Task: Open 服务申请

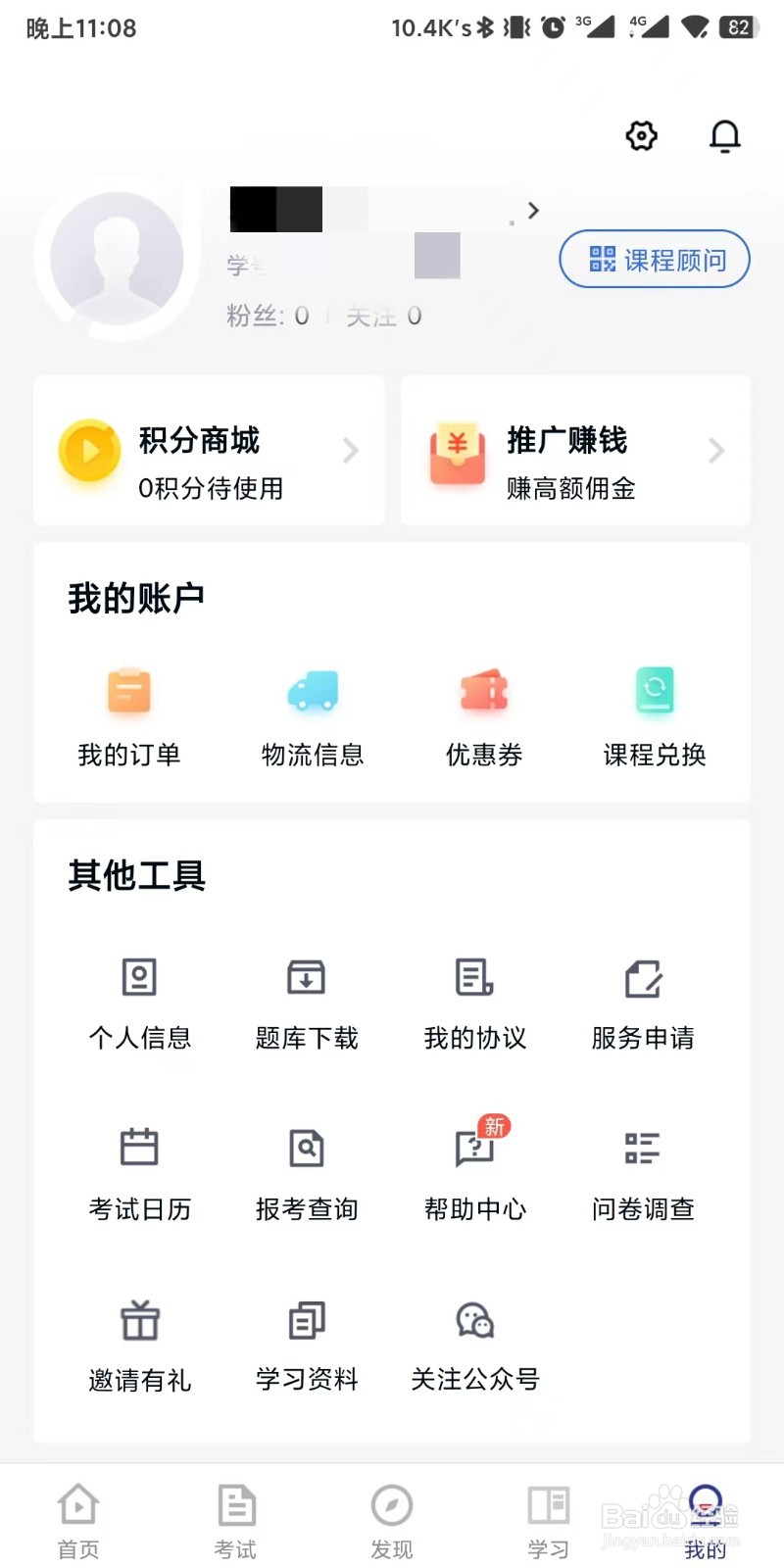Action: pos(643,1002)
